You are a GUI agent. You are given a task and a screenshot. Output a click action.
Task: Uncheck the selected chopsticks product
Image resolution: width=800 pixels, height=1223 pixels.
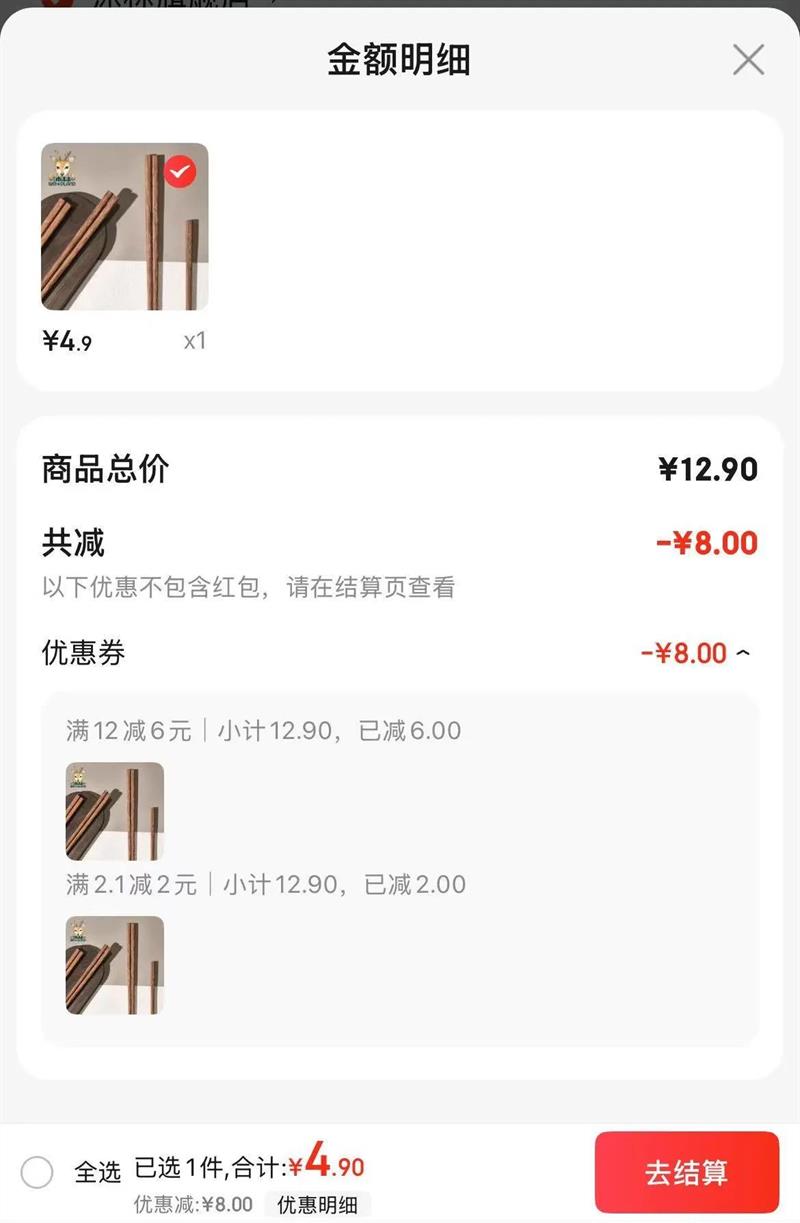180,172
